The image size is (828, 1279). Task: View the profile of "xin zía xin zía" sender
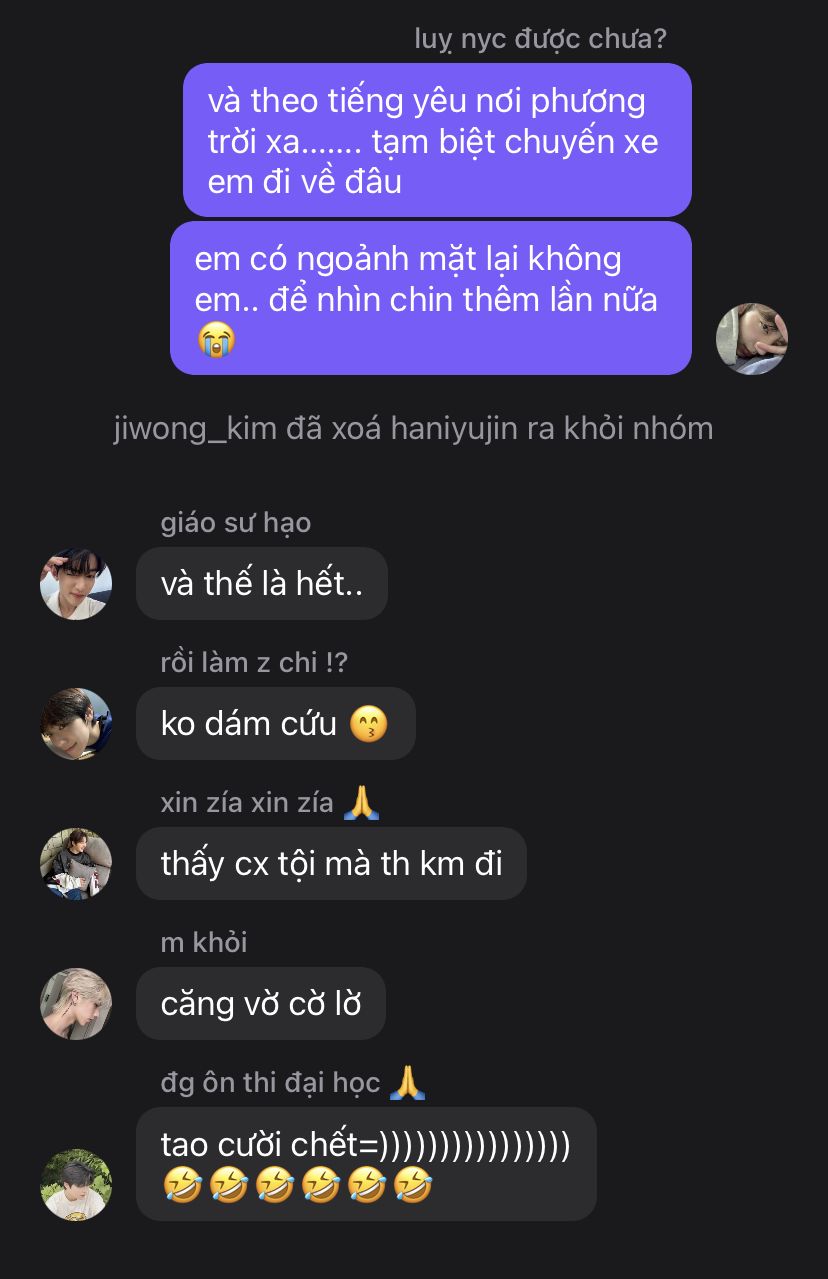pyautogui.click(x=76, y=863)
